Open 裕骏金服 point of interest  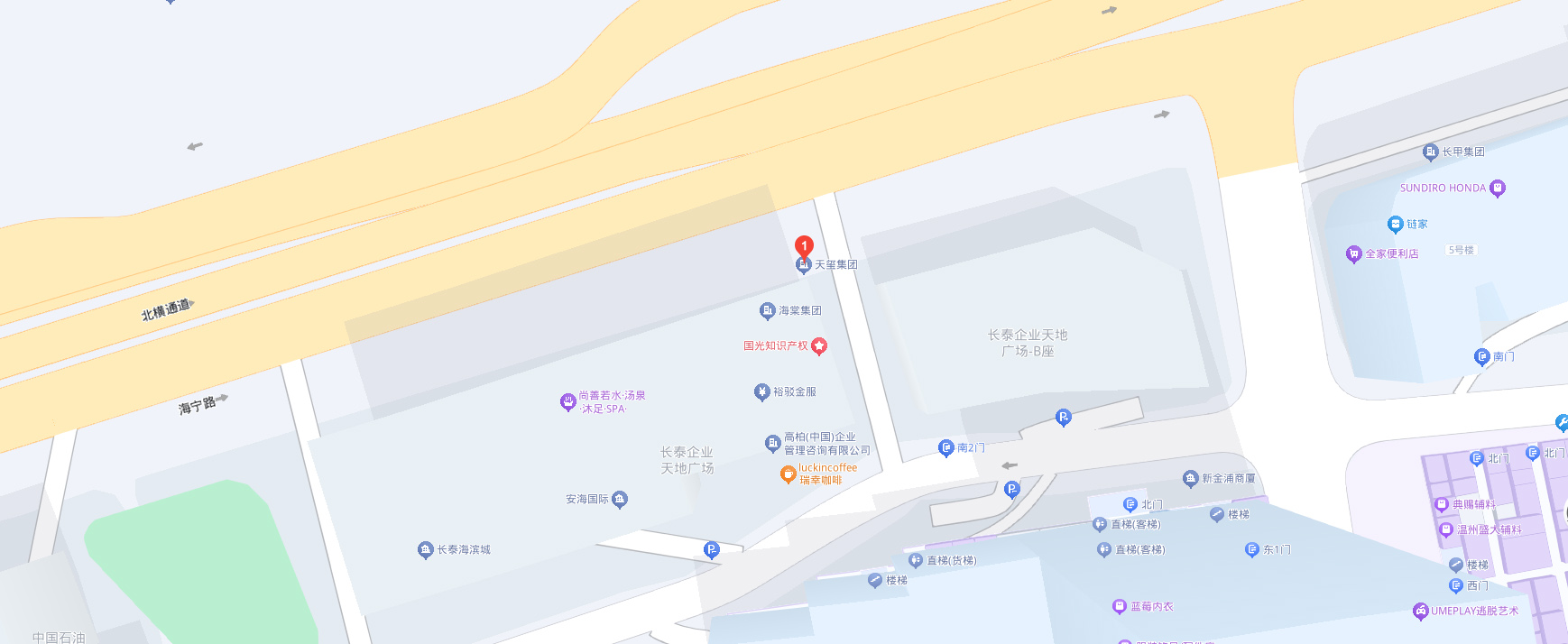(761, 391)
